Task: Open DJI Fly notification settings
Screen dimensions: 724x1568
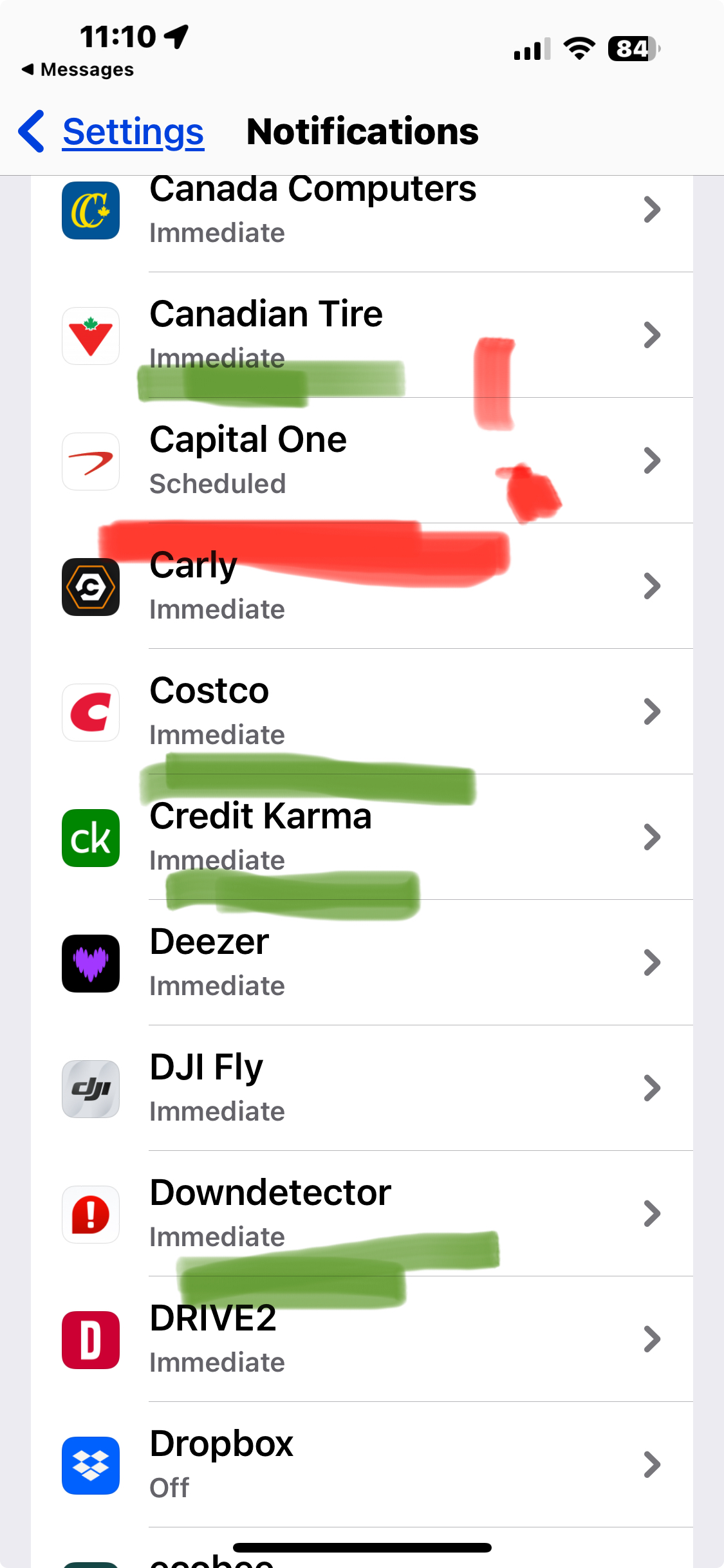Action: pos(362,1088)
